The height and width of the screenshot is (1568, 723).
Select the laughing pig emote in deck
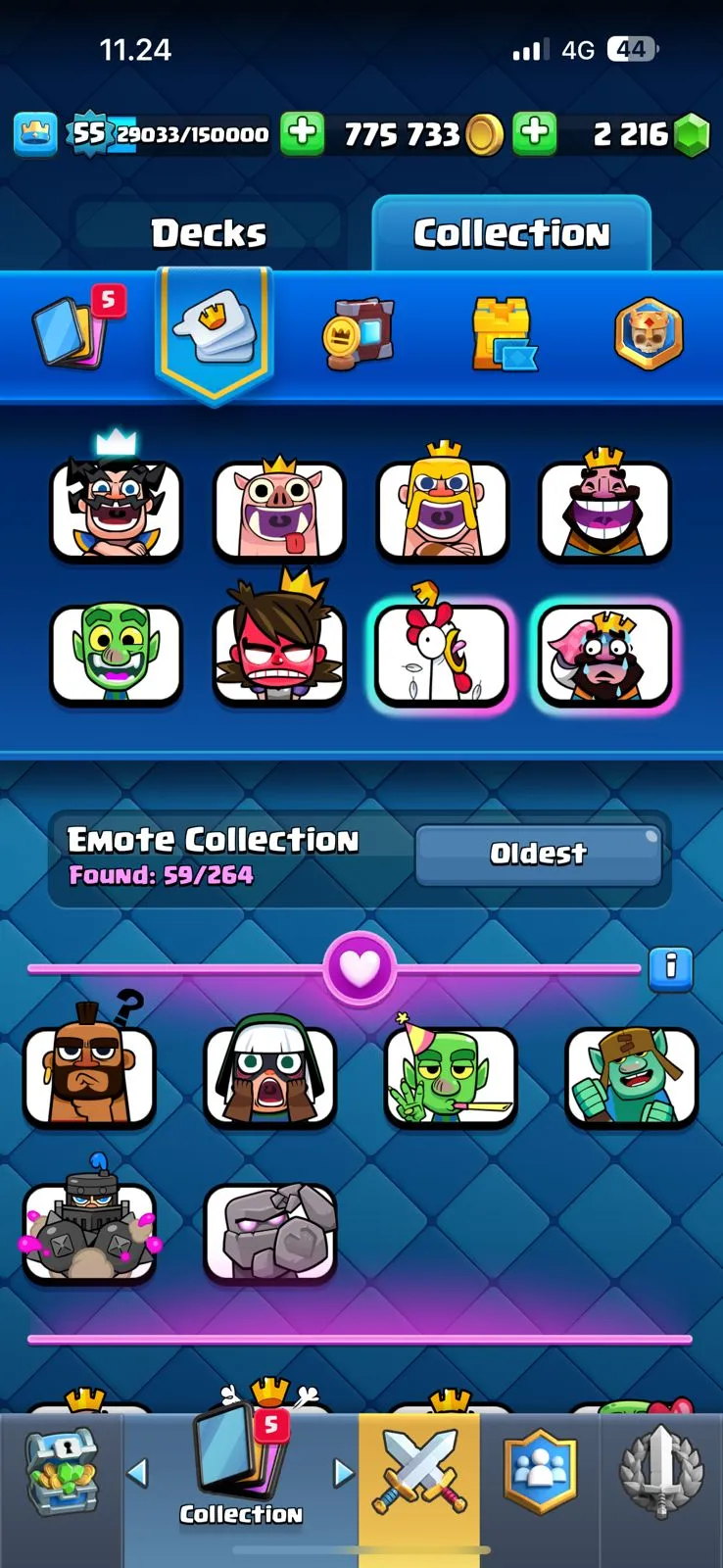click(279, 510)
